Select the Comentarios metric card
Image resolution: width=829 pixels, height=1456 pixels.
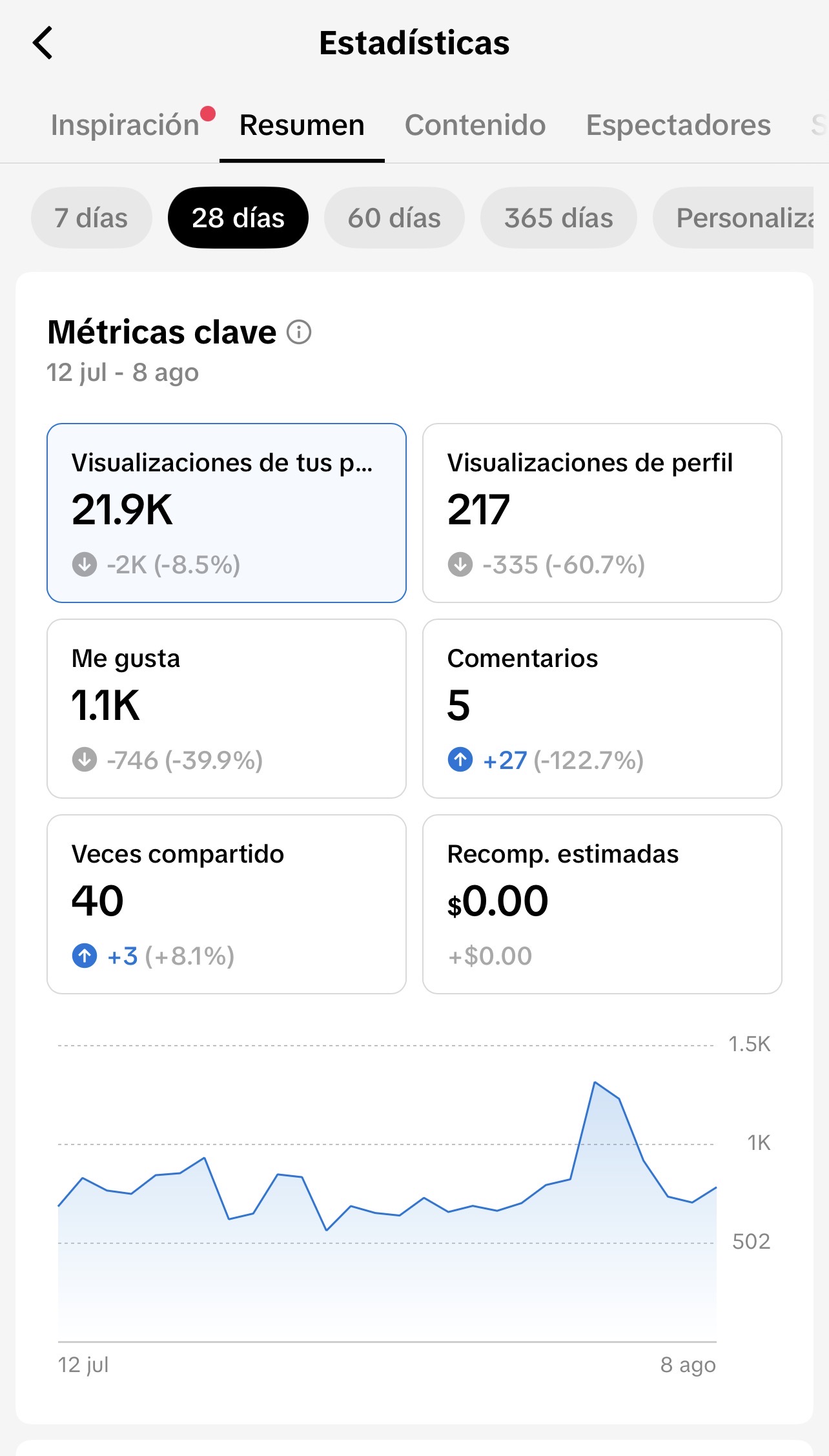(x=602, y=708)
